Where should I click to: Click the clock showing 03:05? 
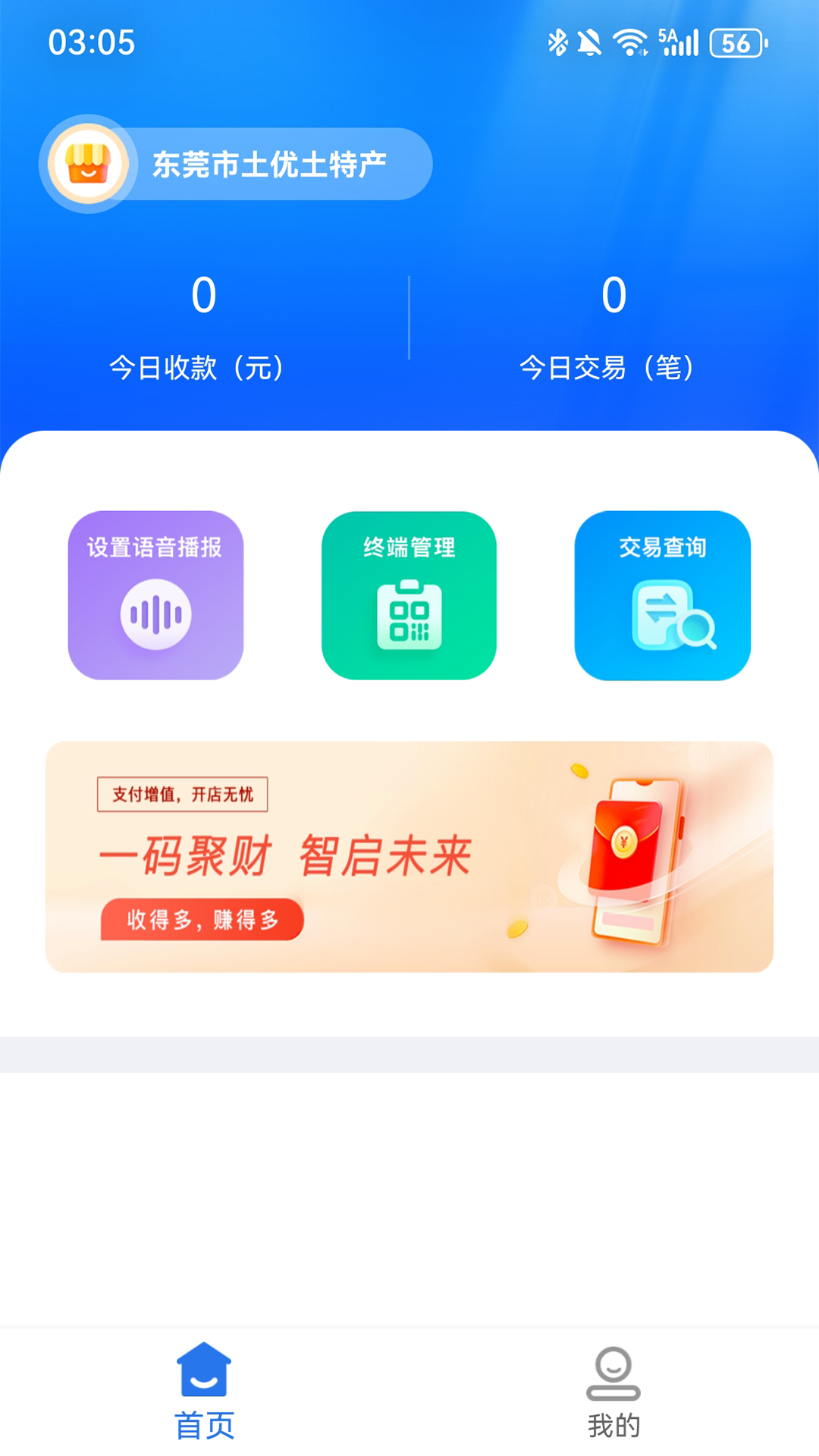[x=91, y=43]
